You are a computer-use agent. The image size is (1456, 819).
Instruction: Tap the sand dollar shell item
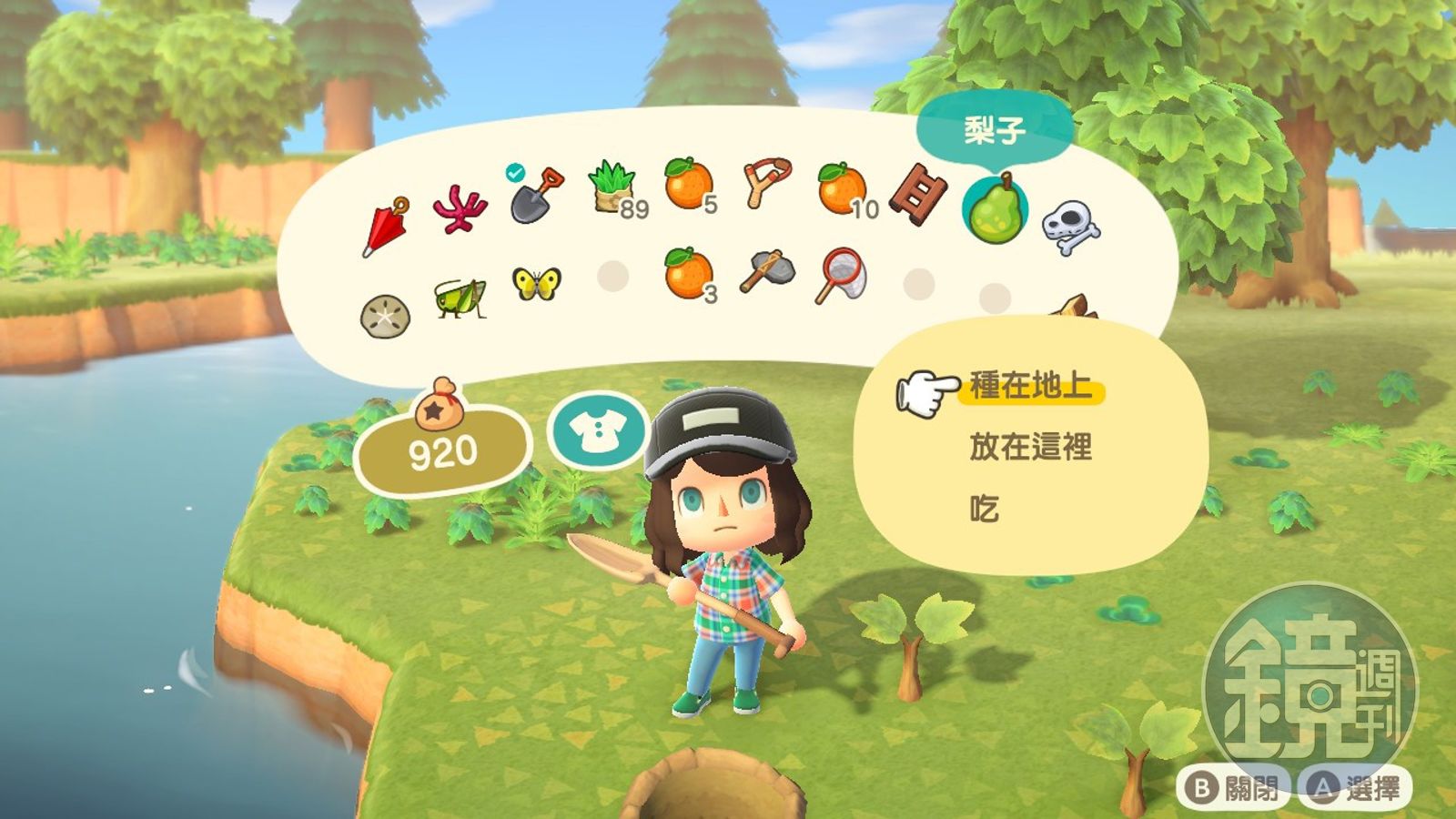pos(385,317)
